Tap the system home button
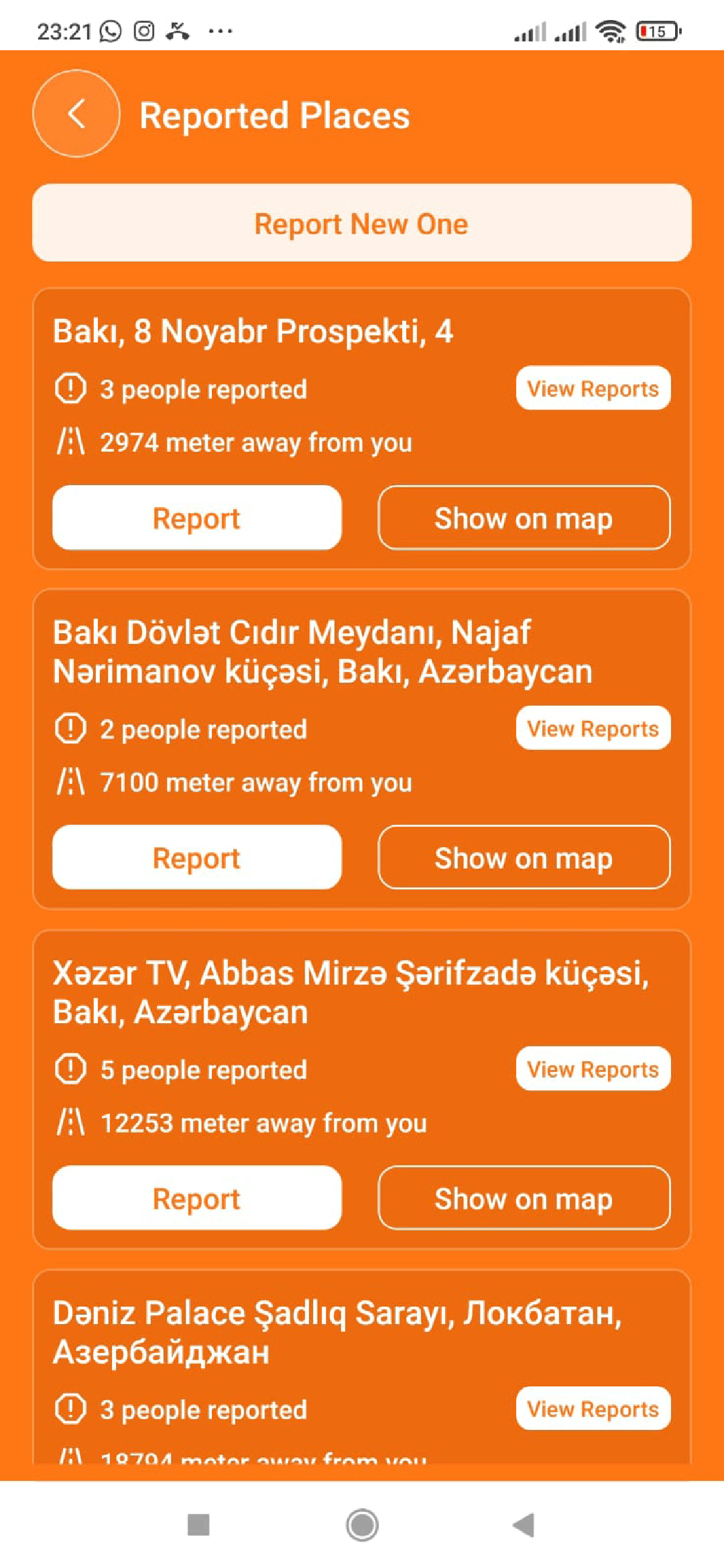 [362, 1525]
